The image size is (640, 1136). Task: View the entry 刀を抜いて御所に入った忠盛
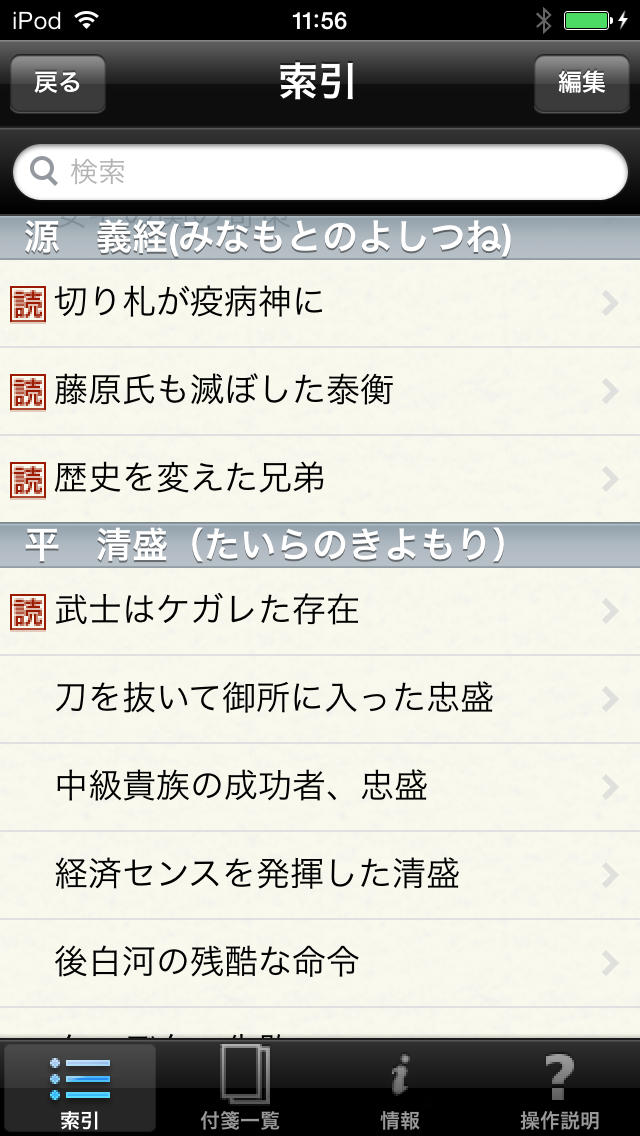(320, 699)
